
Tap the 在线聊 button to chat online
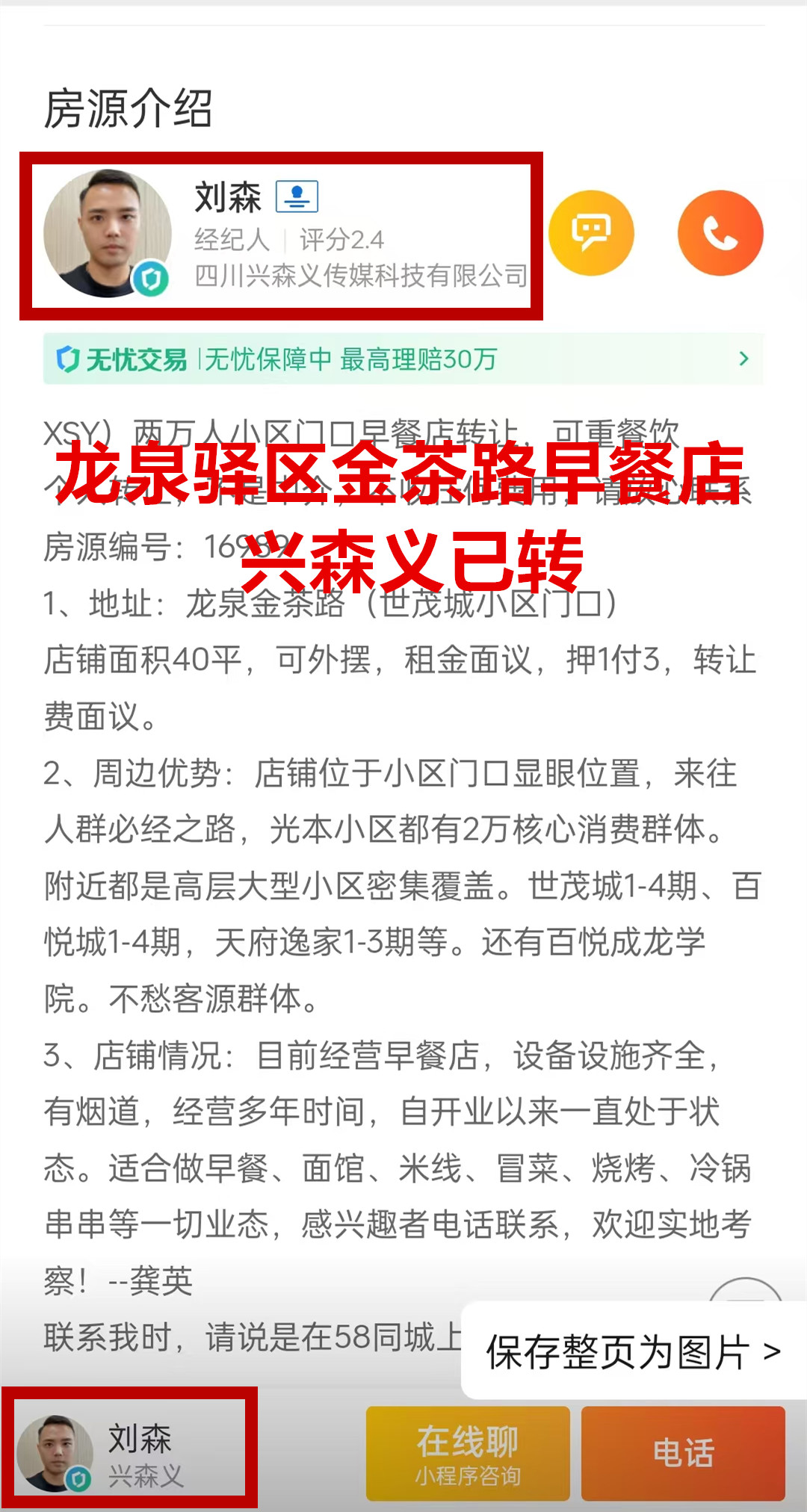pyautogui.click(x=468, y=1453)
